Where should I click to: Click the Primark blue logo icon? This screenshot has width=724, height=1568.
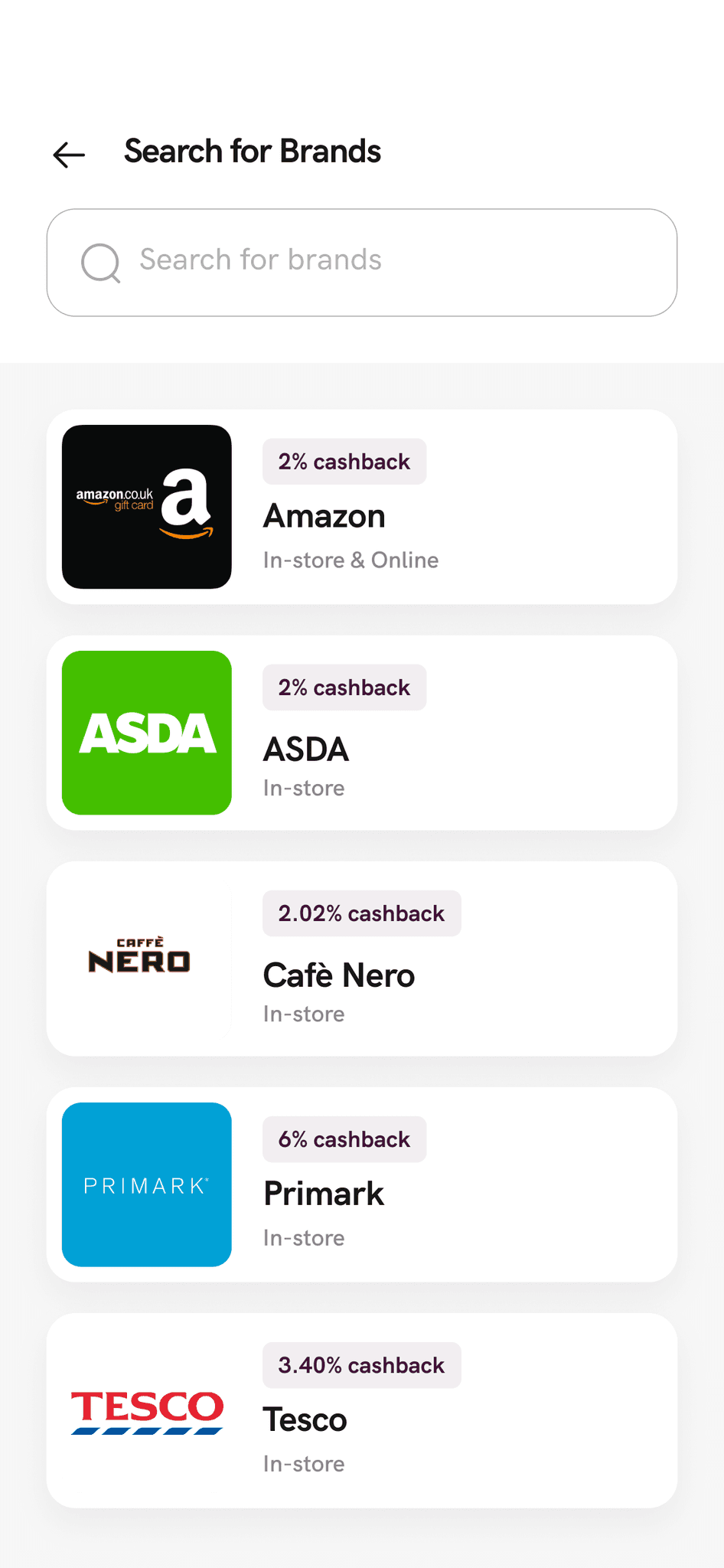pos(146,1184)
